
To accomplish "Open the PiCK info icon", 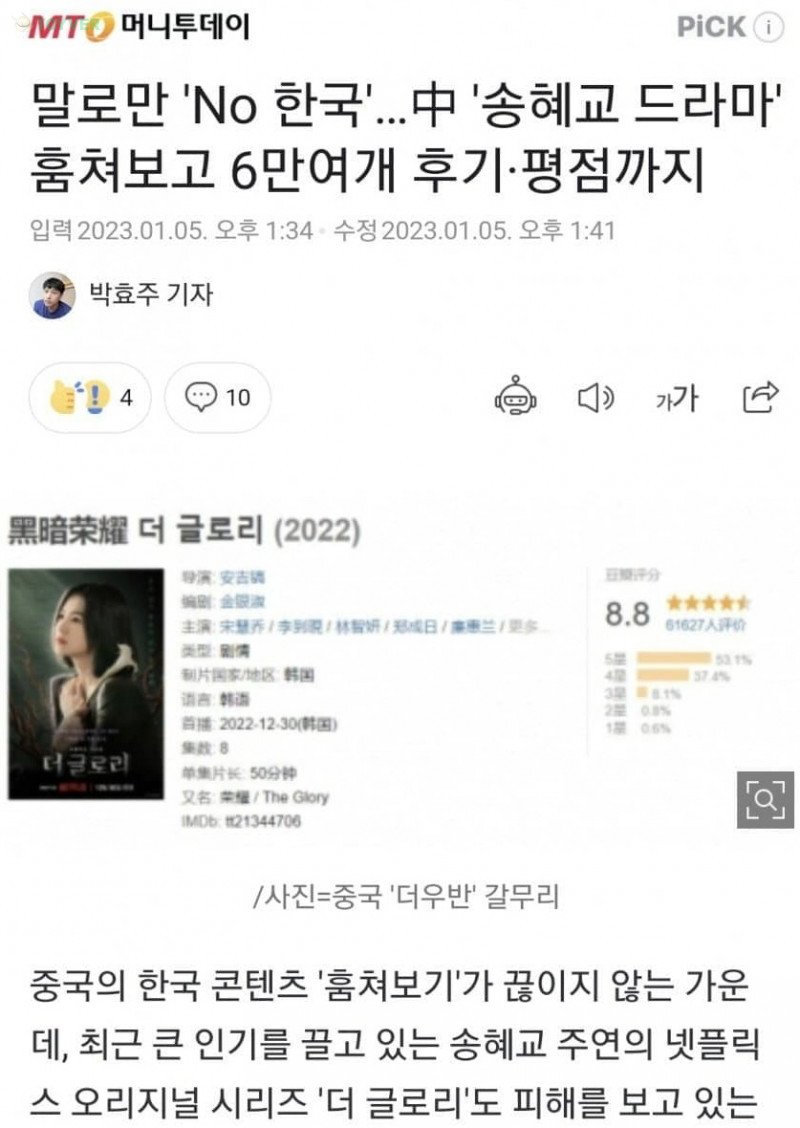I will tap(769, 27).
